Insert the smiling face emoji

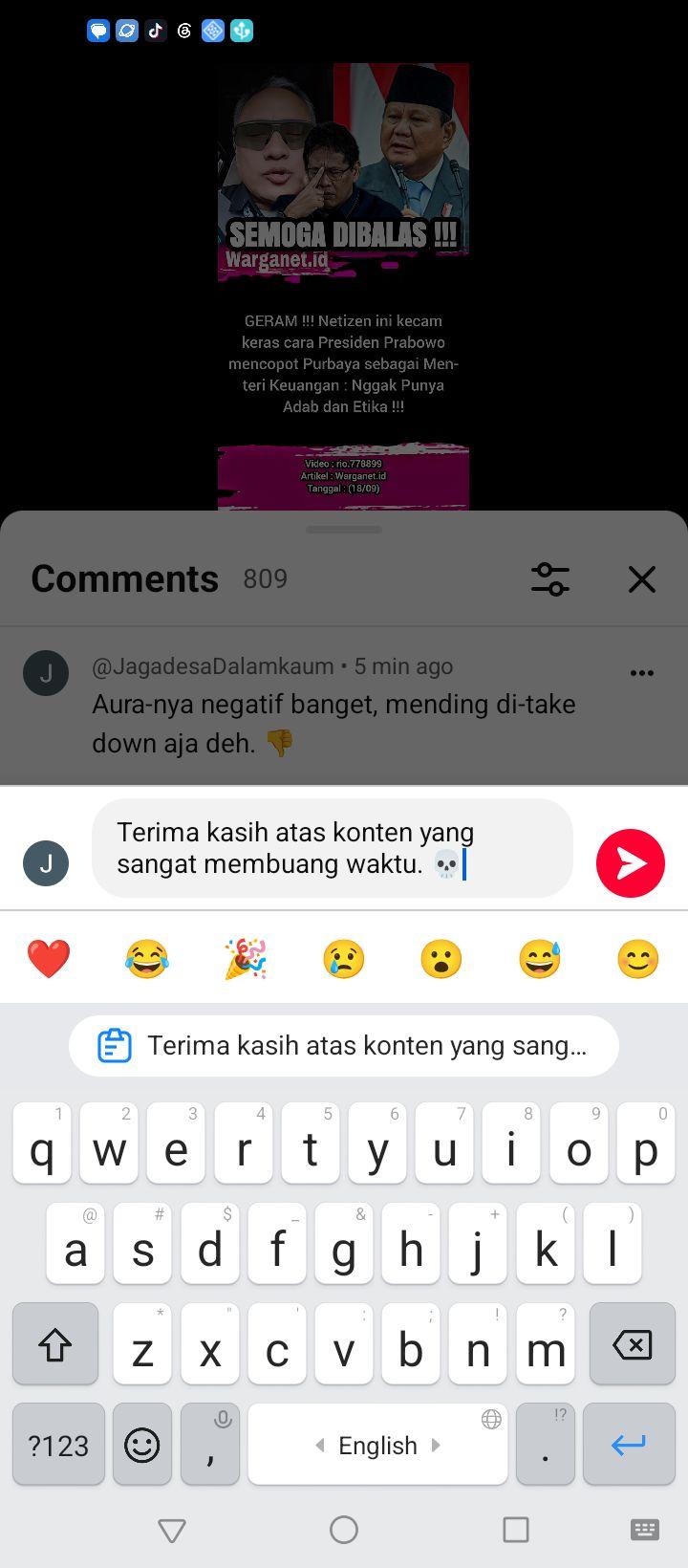click(638, 959)
